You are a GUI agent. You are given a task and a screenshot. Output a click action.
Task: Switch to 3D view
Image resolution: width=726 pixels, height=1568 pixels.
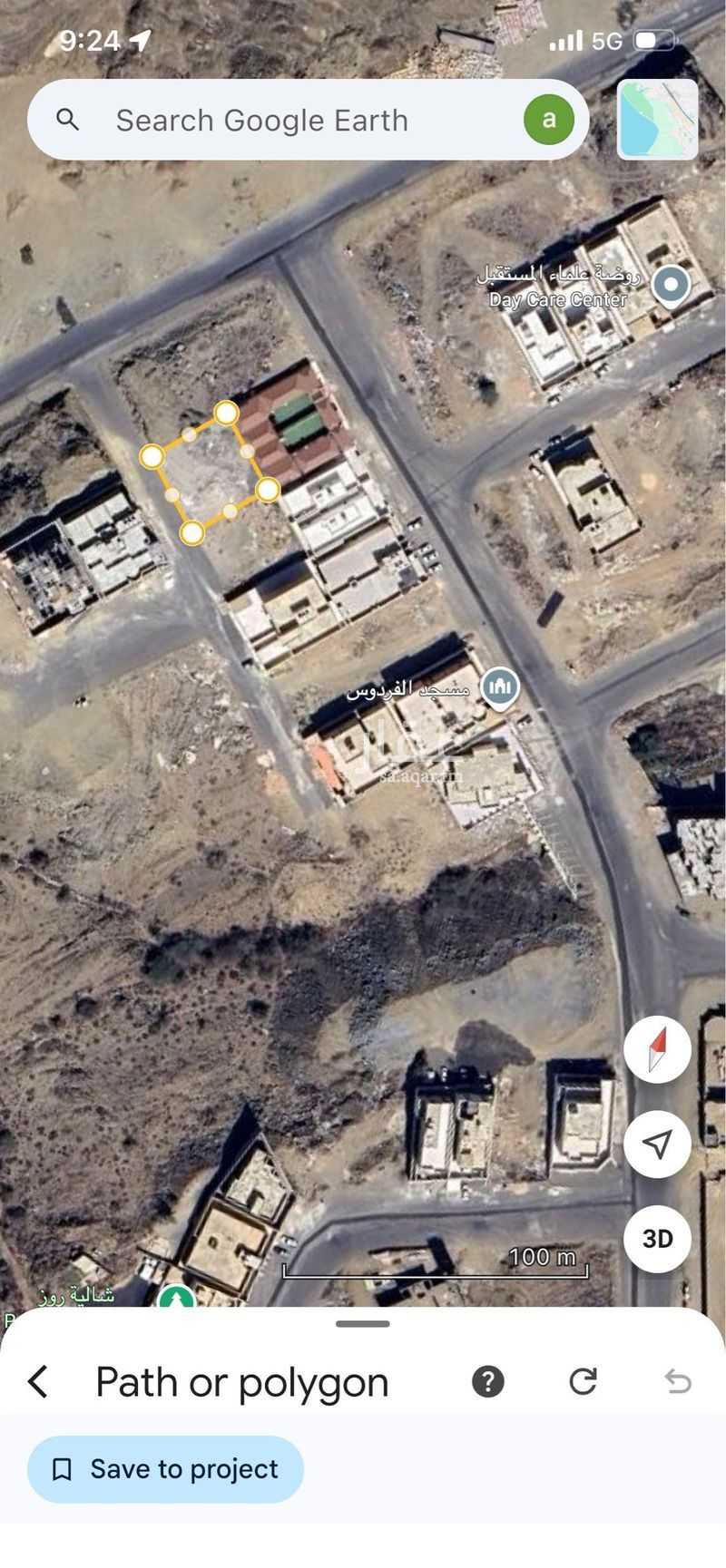coord(658,1238)
